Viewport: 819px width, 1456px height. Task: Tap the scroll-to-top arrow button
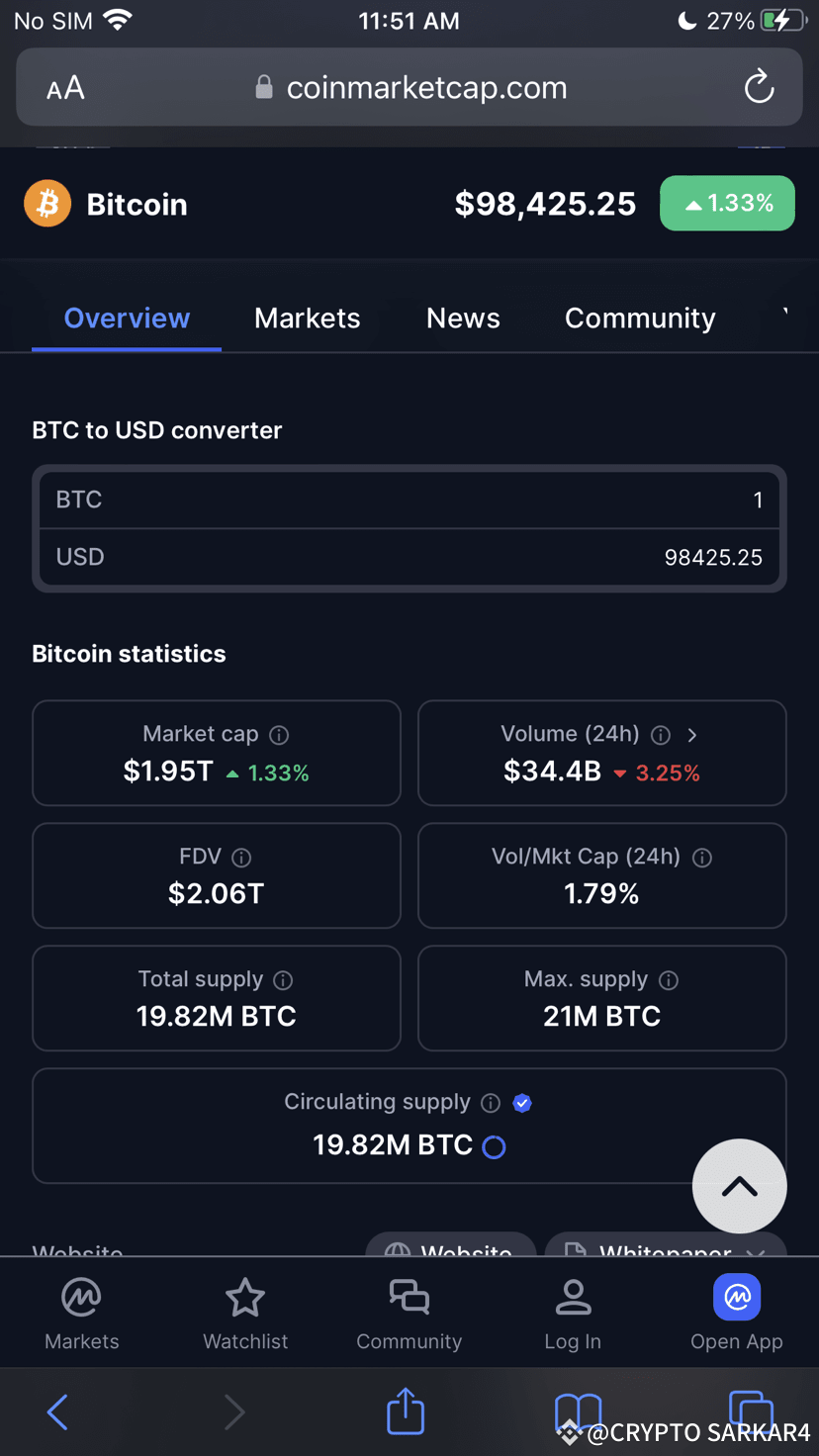tap(739, 1186)
